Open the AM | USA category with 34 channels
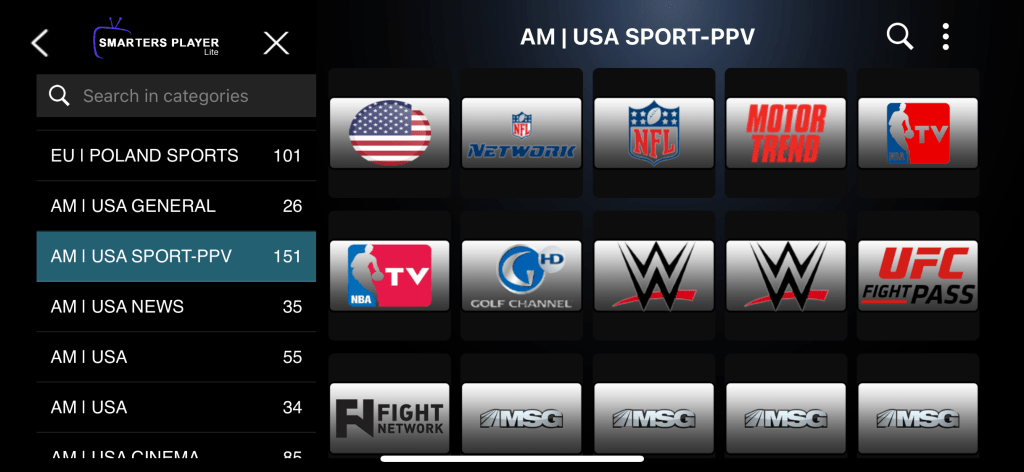The image size is (1024, 472). [x=176, y=407]
